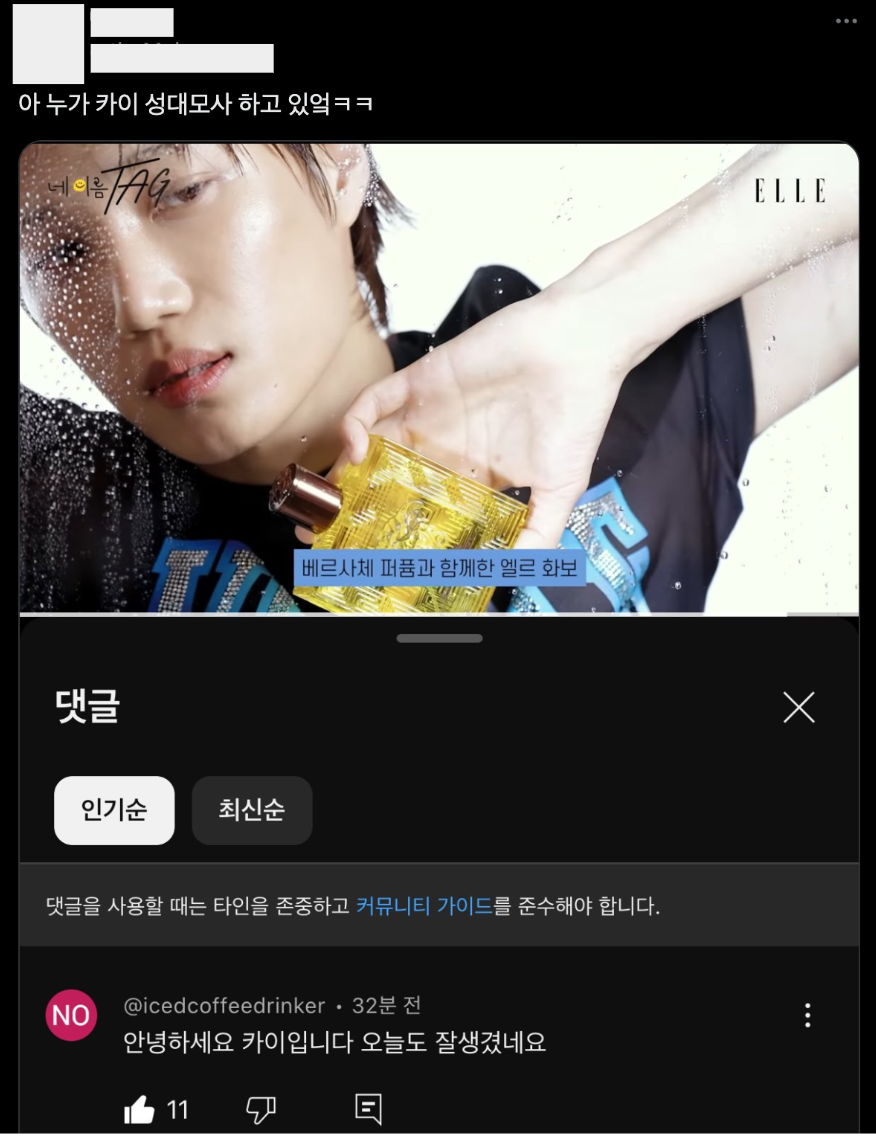876x1136 pixels.
Task: Open the post author's profile picture
Action: [48, 44]
